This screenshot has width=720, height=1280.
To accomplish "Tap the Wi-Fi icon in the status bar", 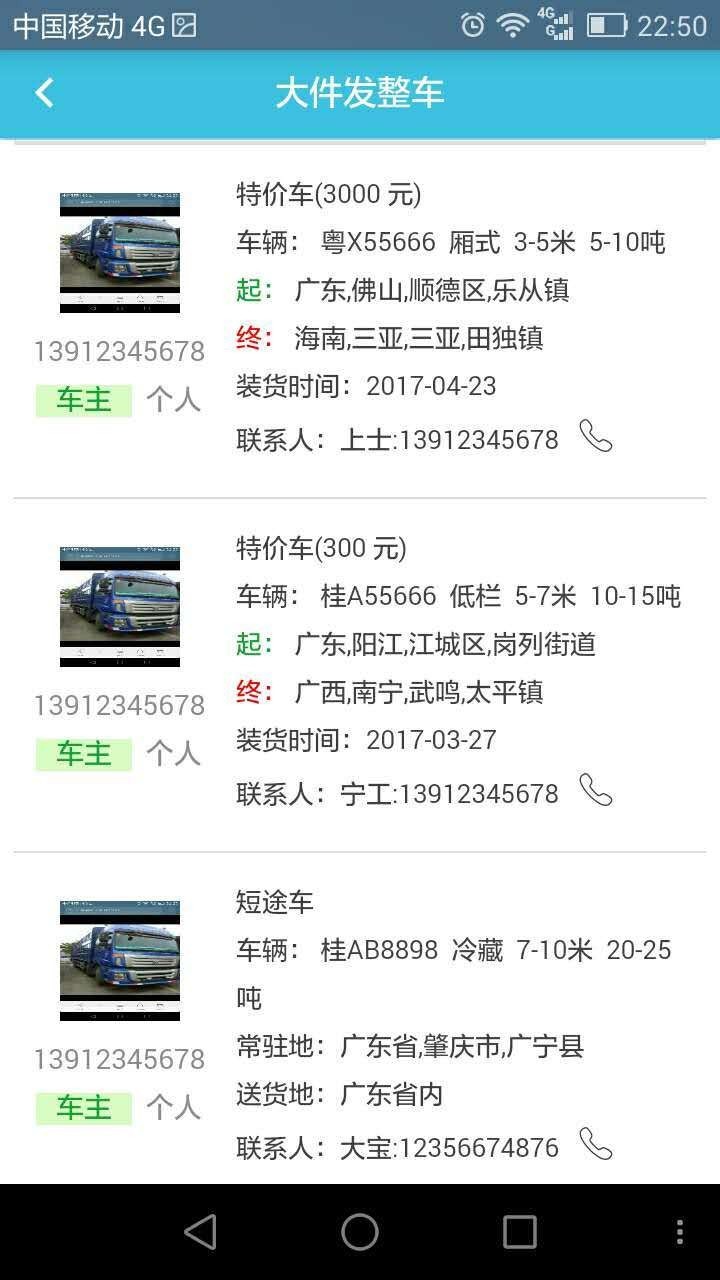I will [x=512, y=23].
